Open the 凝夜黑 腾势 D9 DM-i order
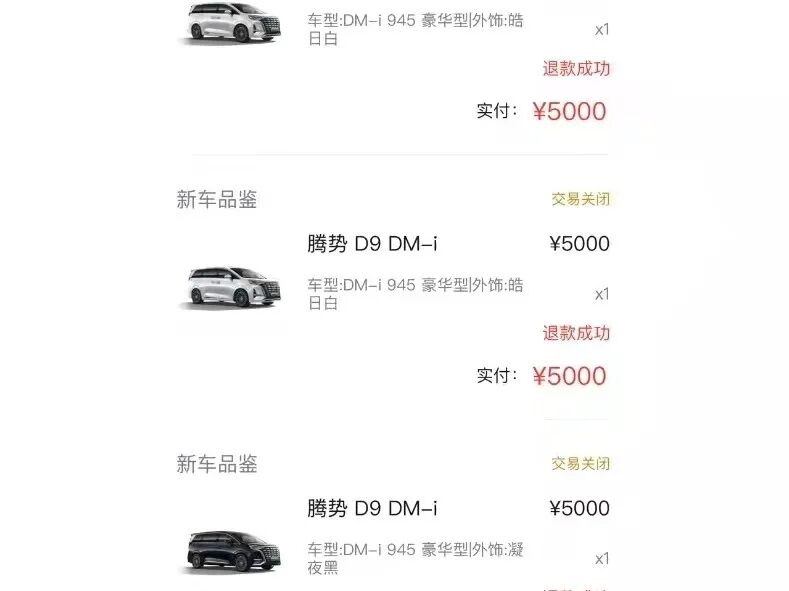 [372, 509]
